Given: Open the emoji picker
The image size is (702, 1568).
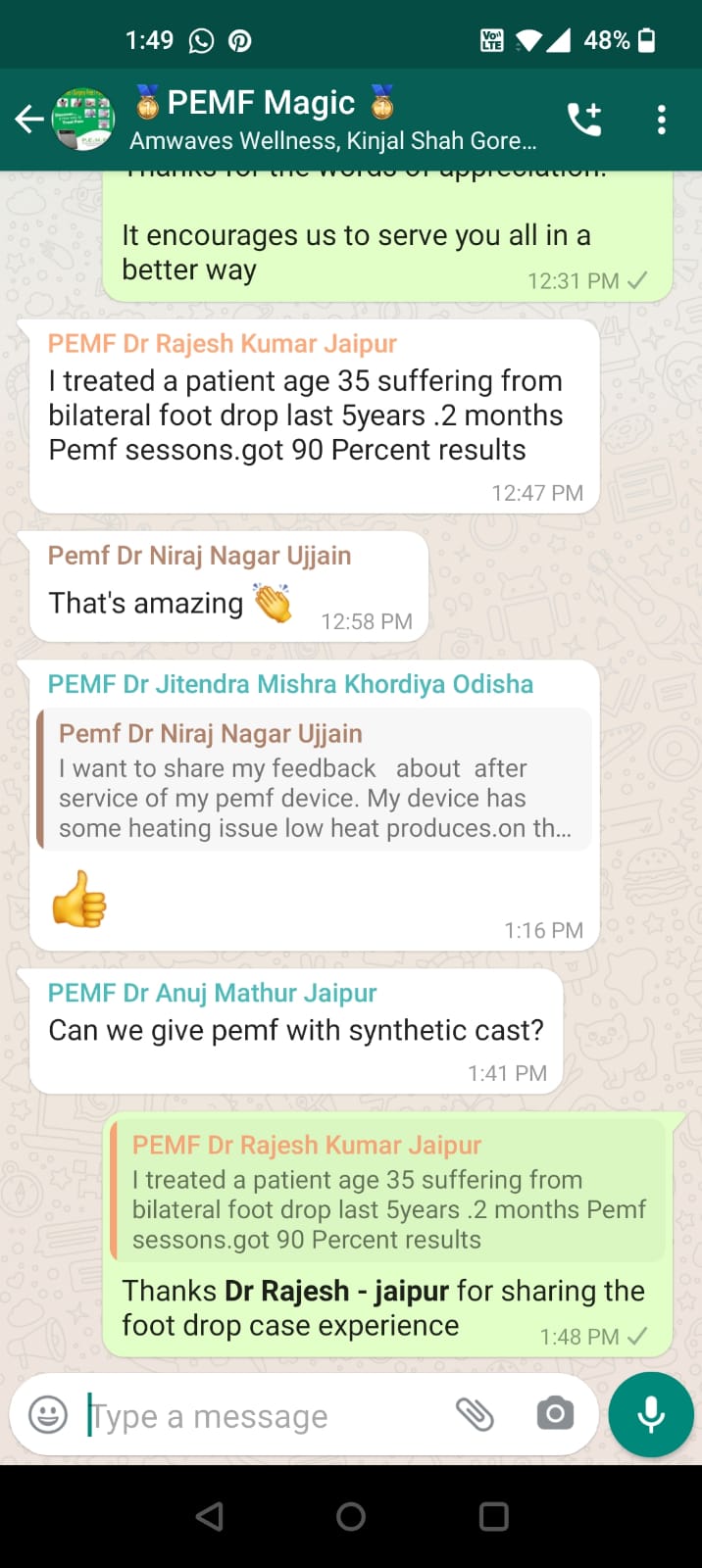Looking at the screenshot, I should click(48, 1414).
